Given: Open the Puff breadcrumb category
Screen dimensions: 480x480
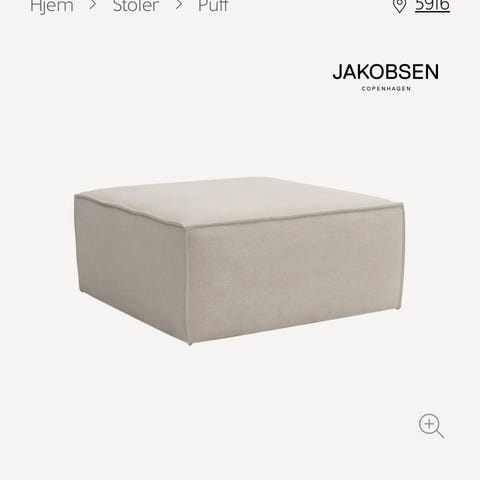Looking at the screenshot, I should coord(213,6).
